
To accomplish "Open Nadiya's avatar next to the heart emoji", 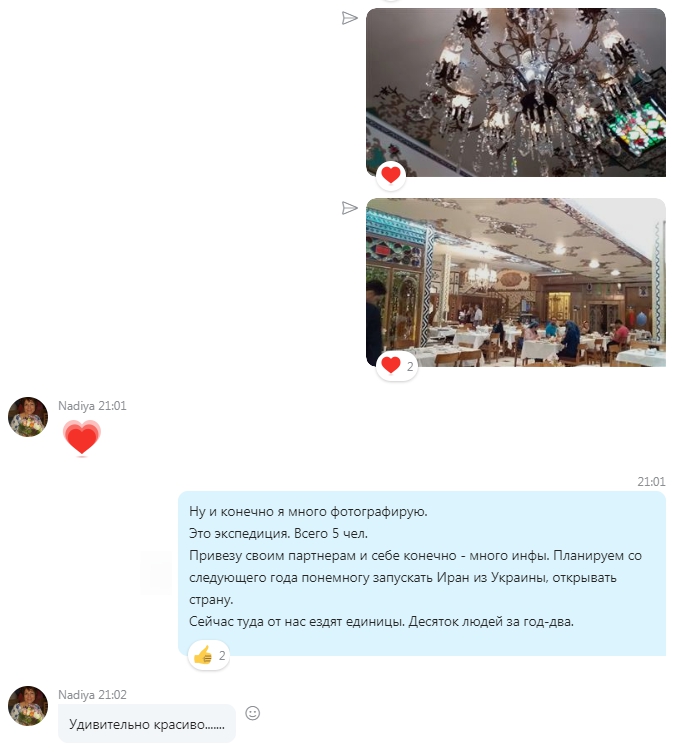I will pyautogui.click(x=28, y=417).
